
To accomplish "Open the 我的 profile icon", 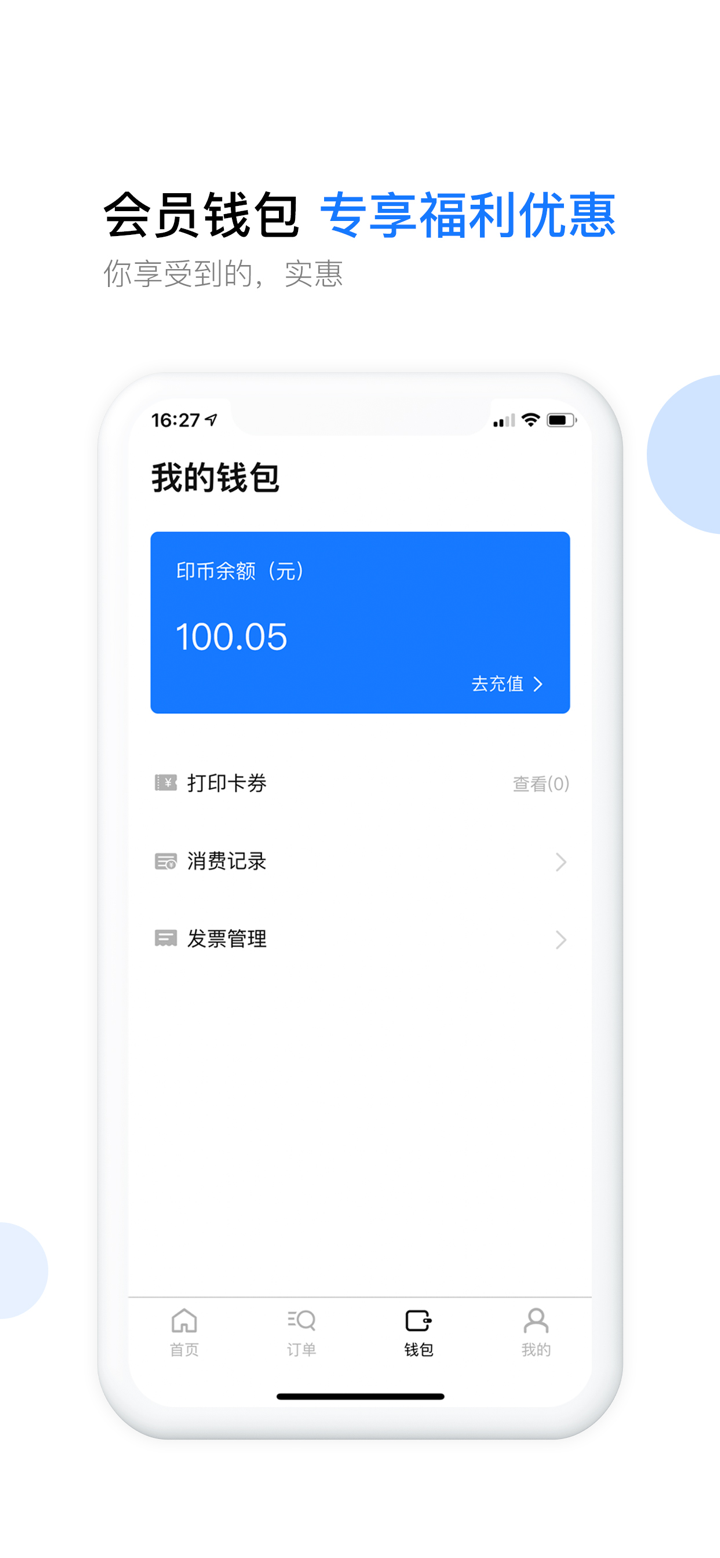I will coord(536,1320).
